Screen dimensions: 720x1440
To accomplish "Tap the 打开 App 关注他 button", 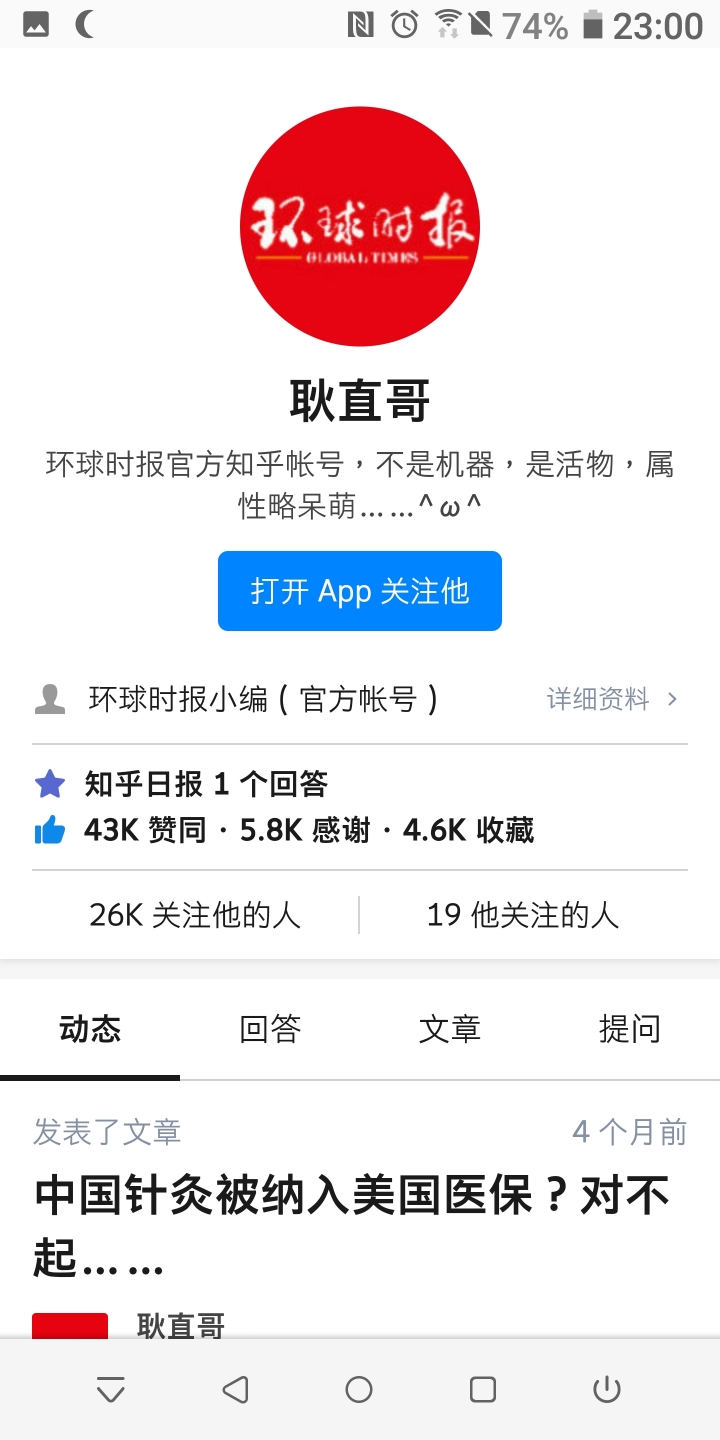I will [x=360, y=591].
